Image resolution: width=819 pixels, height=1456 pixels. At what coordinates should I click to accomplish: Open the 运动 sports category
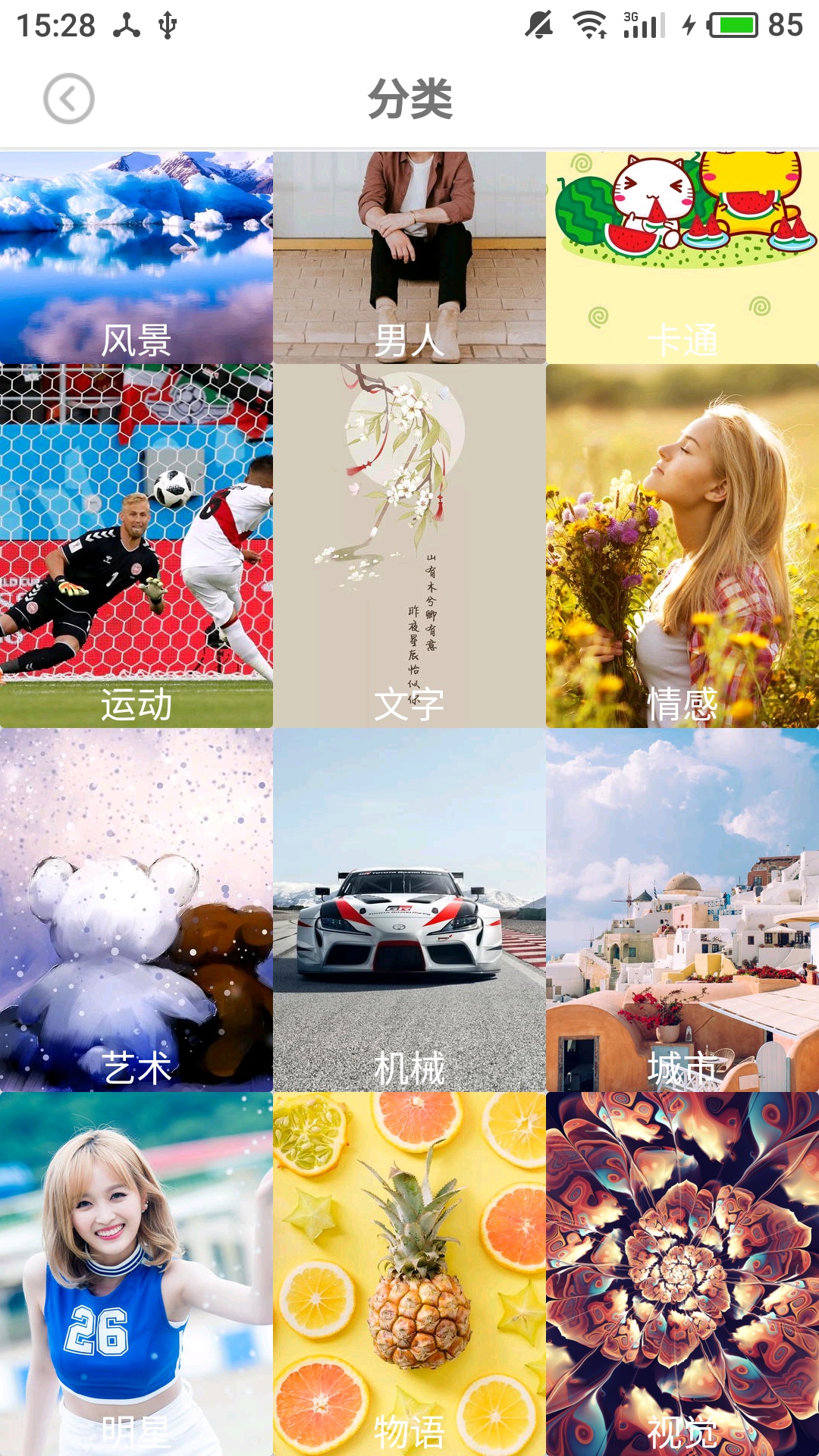136,546
